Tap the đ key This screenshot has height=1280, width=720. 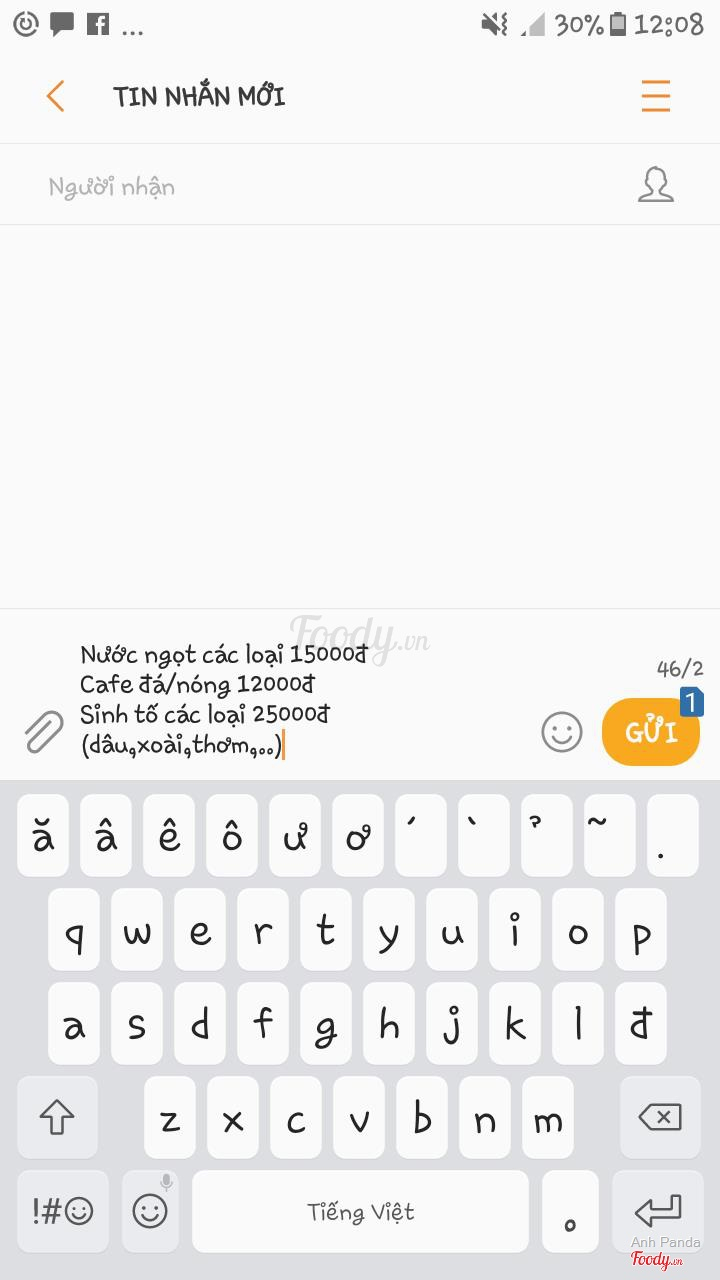641,1023
